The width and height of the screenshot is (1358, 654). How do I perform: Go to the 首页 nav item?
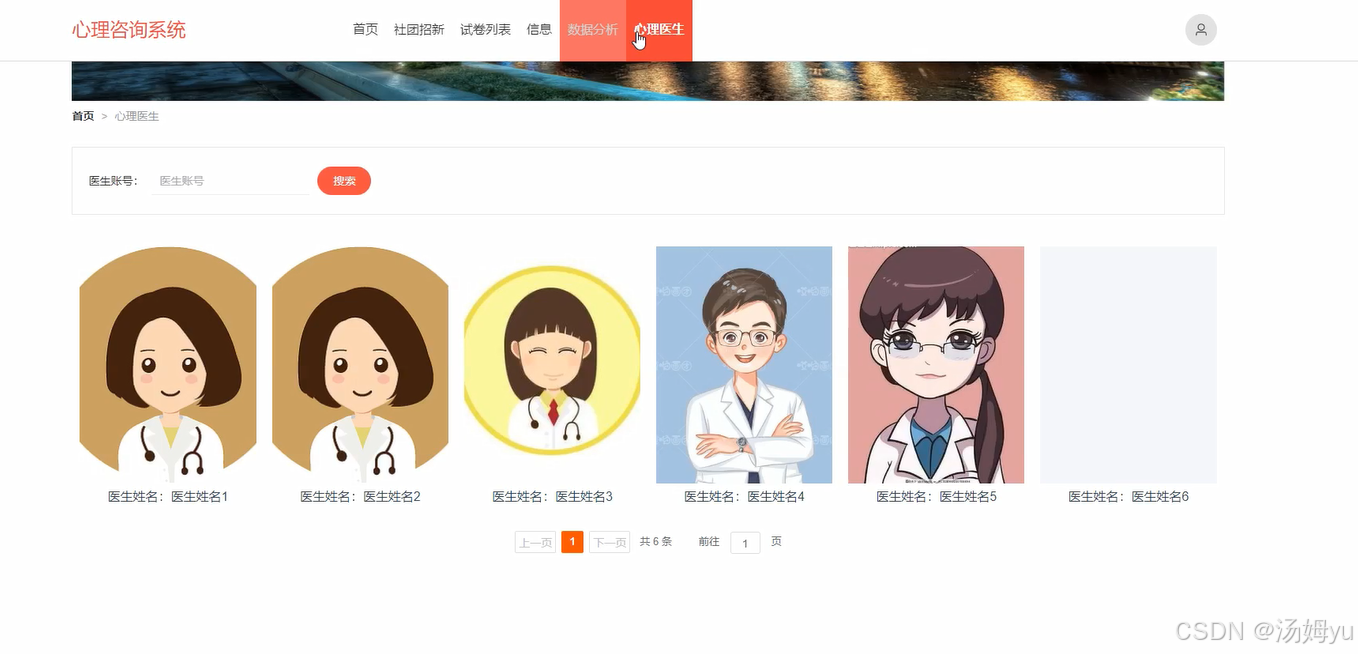pyautogui.click(x=365, y=30)
